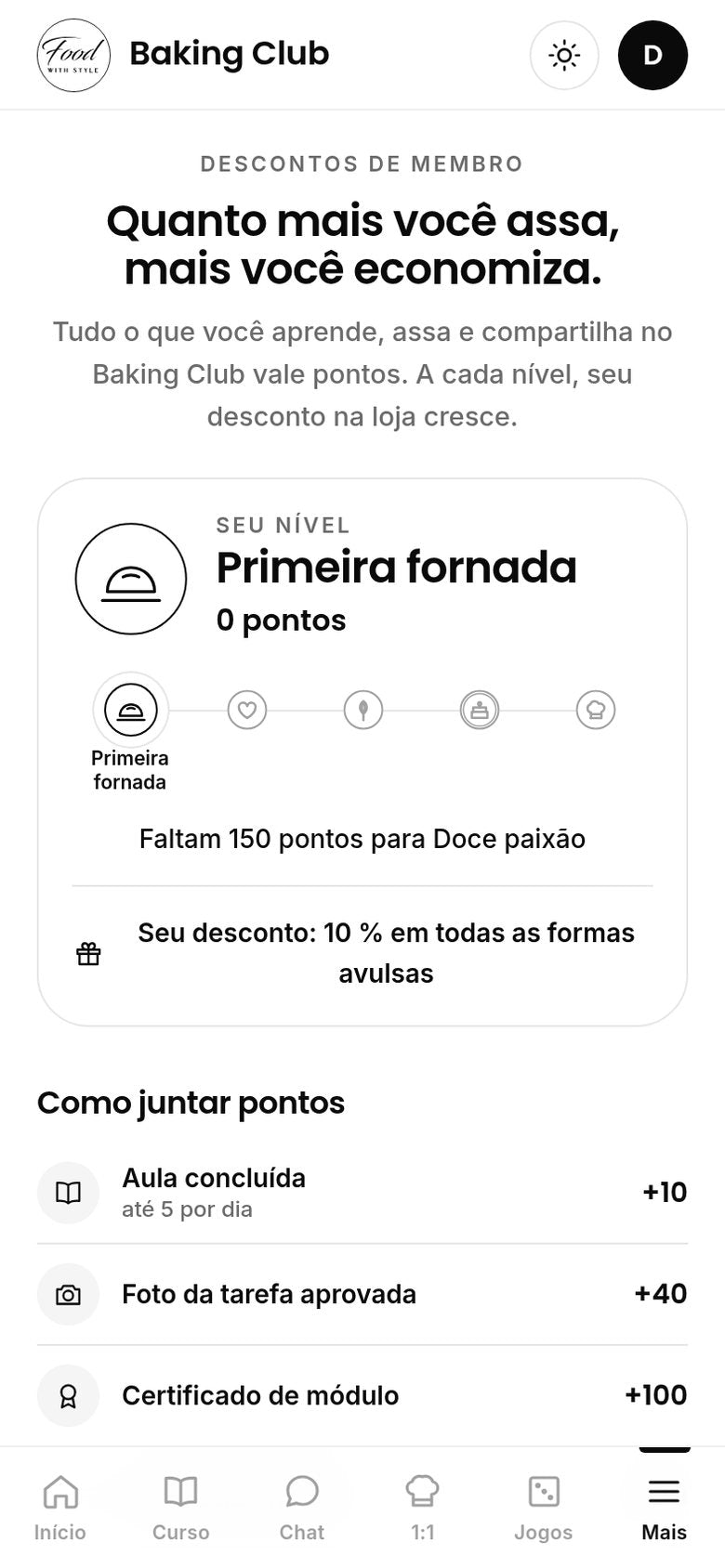Image resolution: width=725 pixels, height=1568 pixels.
Task: Tap the Food with Style logo
Action: pos(73,55)
